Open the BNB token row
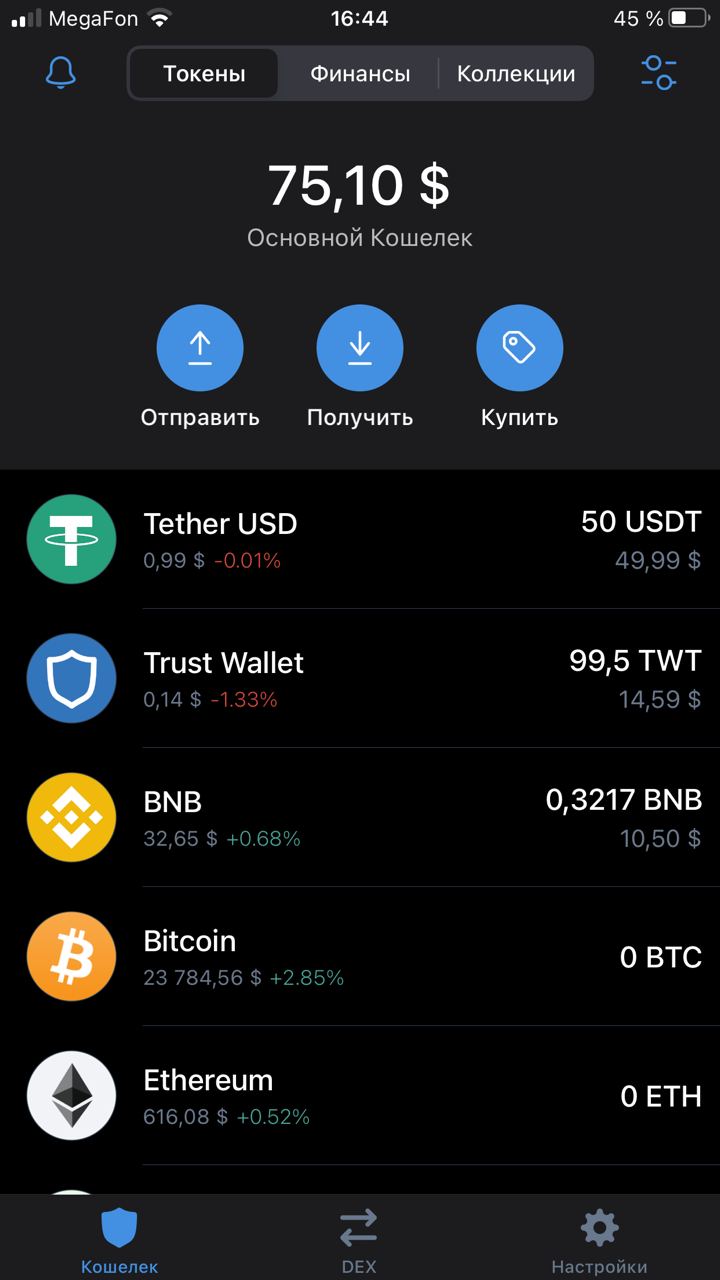Viewport: 720px width, 1280px height. (360, 817)
